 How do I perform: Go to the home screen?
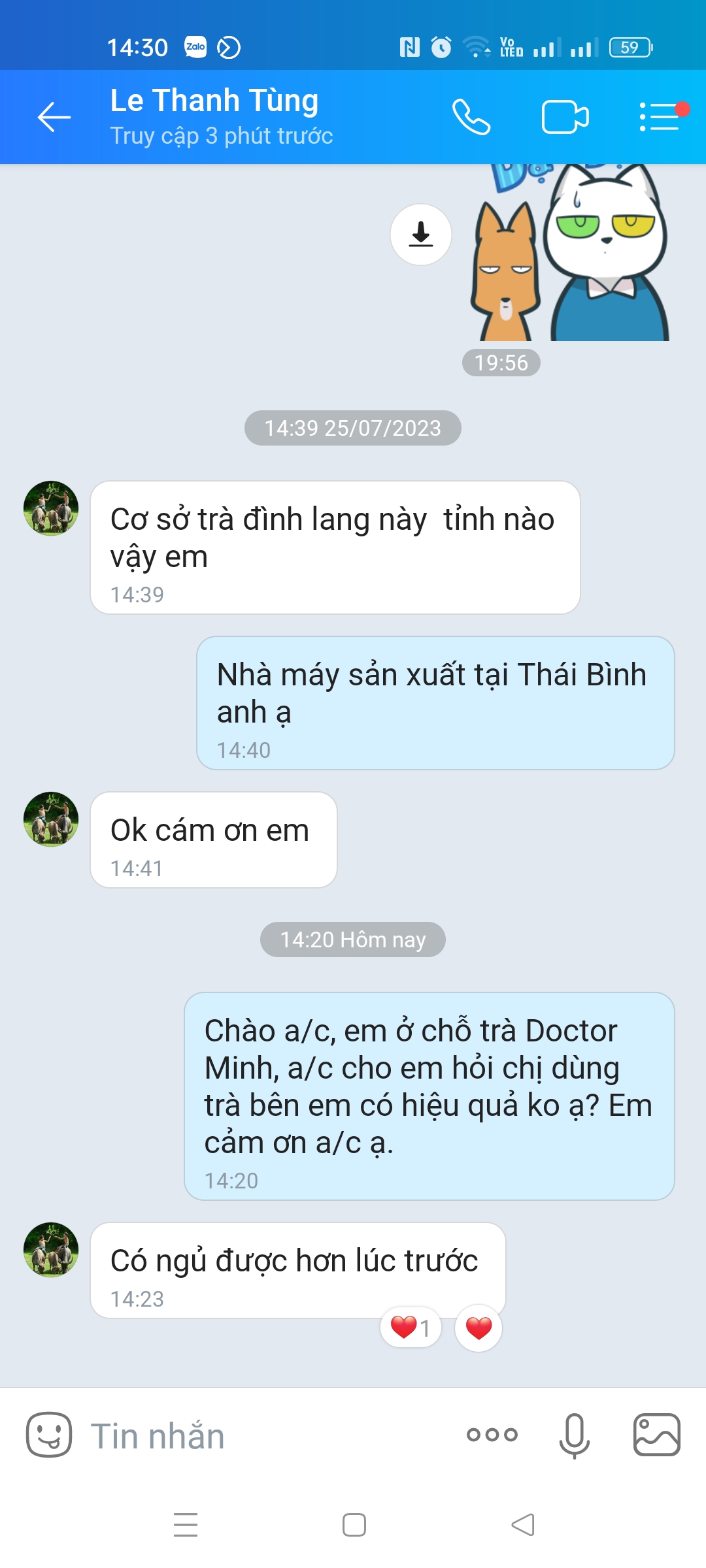click(354, 1525)
